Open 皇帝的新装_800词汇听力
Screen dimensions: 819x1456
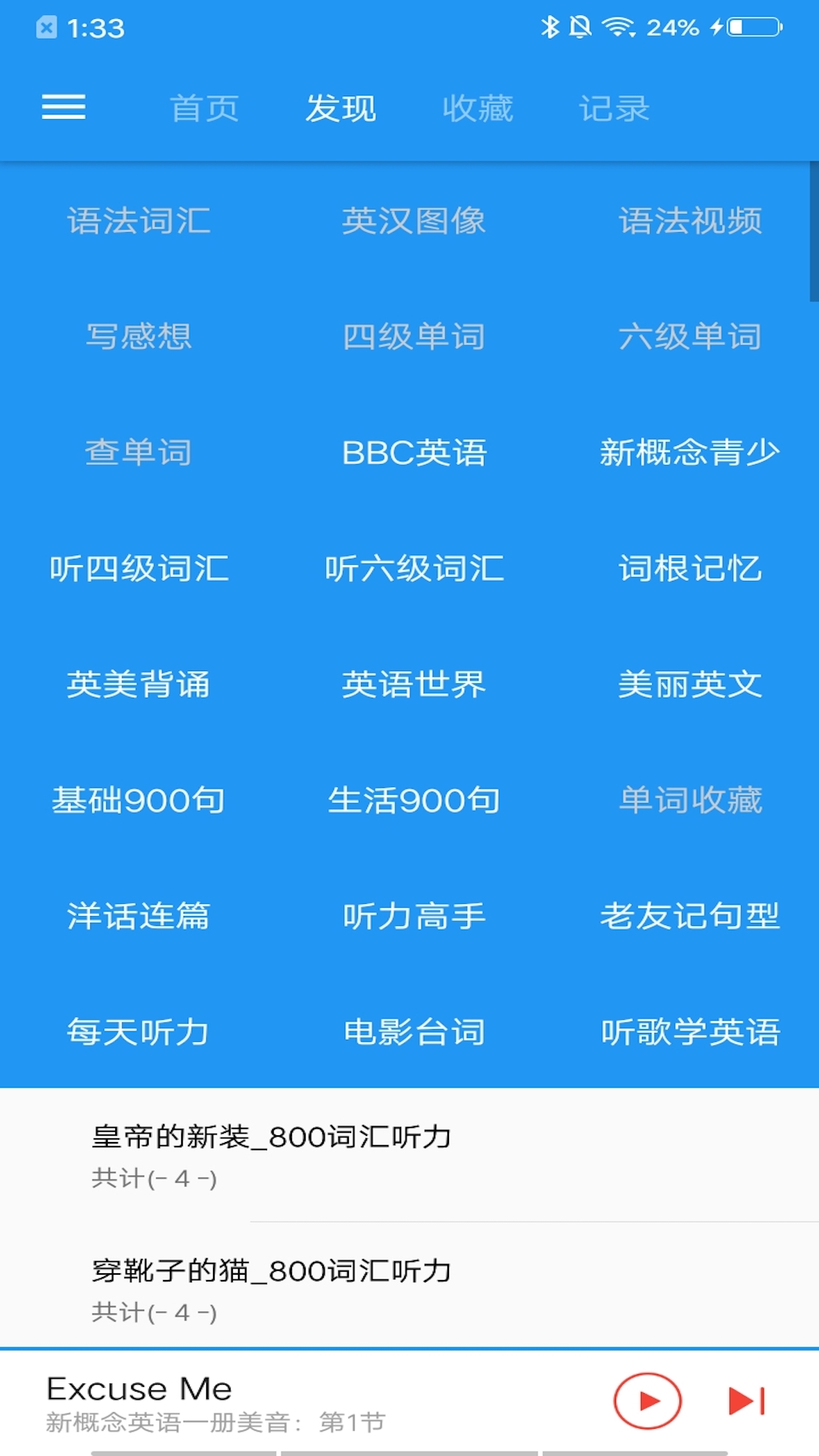click(x=409, y=1155)
